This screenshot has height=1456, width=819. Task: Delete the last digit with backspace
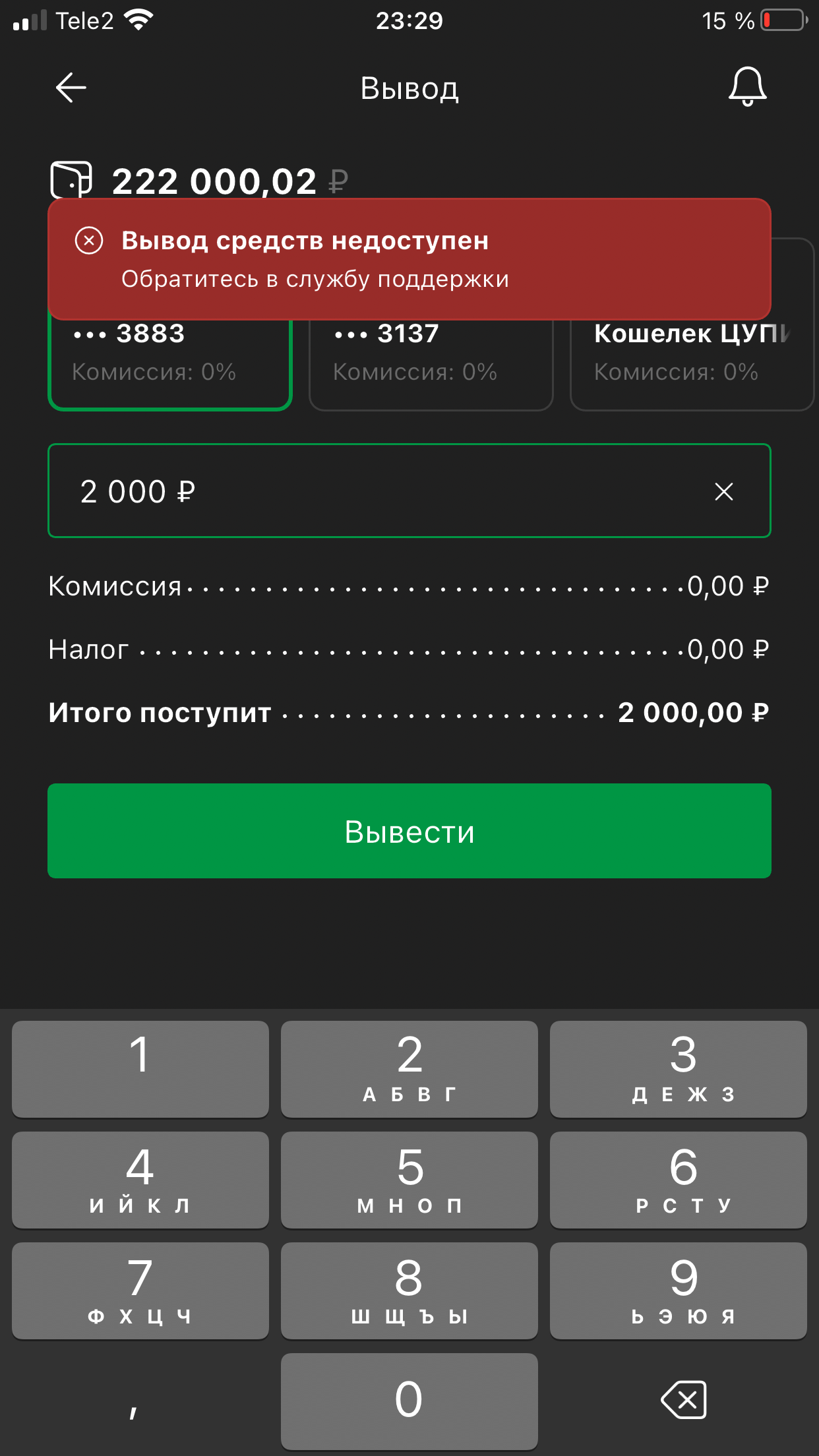(683, 1401)
